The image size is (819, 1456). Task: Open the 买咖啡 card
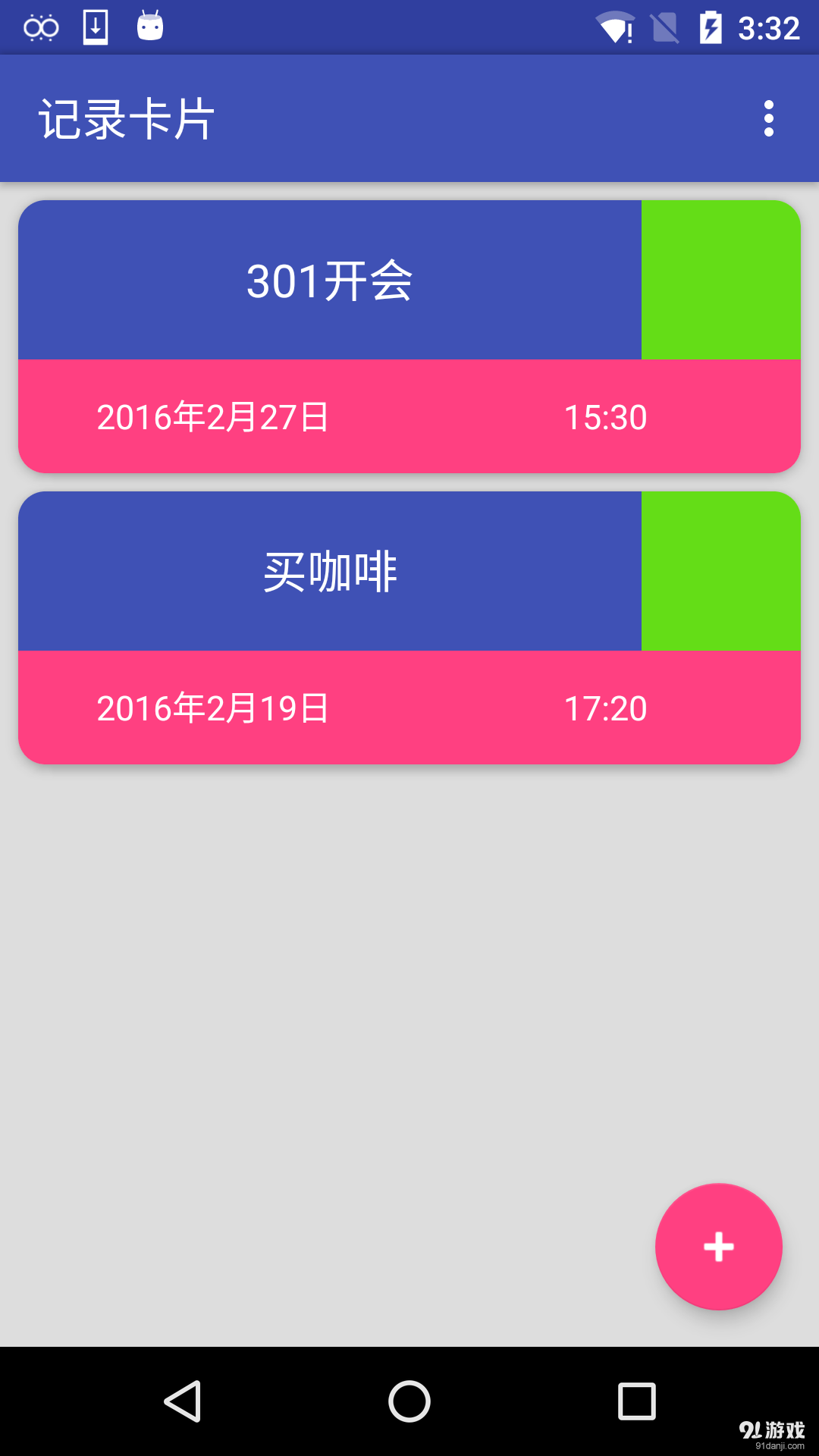[330, 572]
